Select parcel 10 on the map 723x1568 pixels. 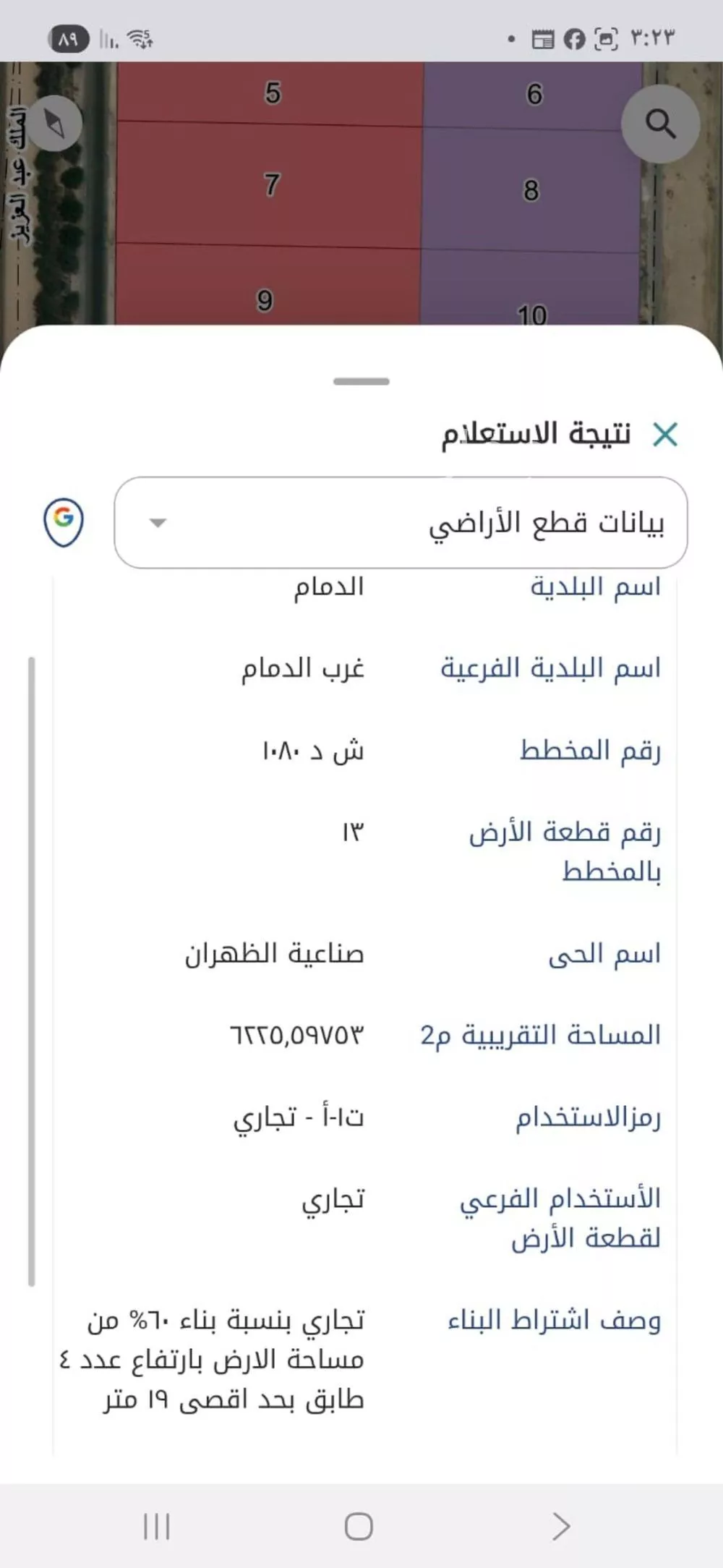533,315
